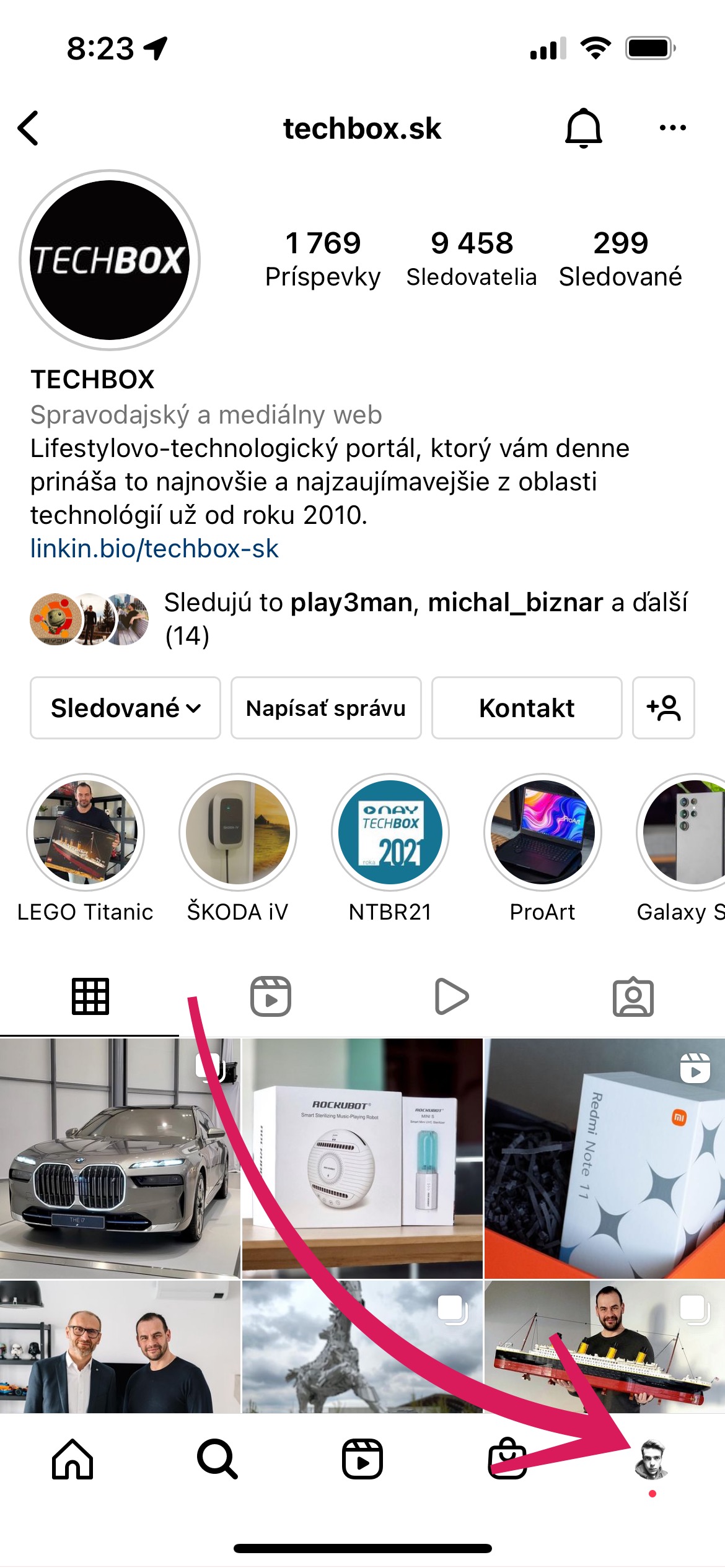Switch to the tagged photos tab
The image size is (725, 1568).
click(633, 996)
